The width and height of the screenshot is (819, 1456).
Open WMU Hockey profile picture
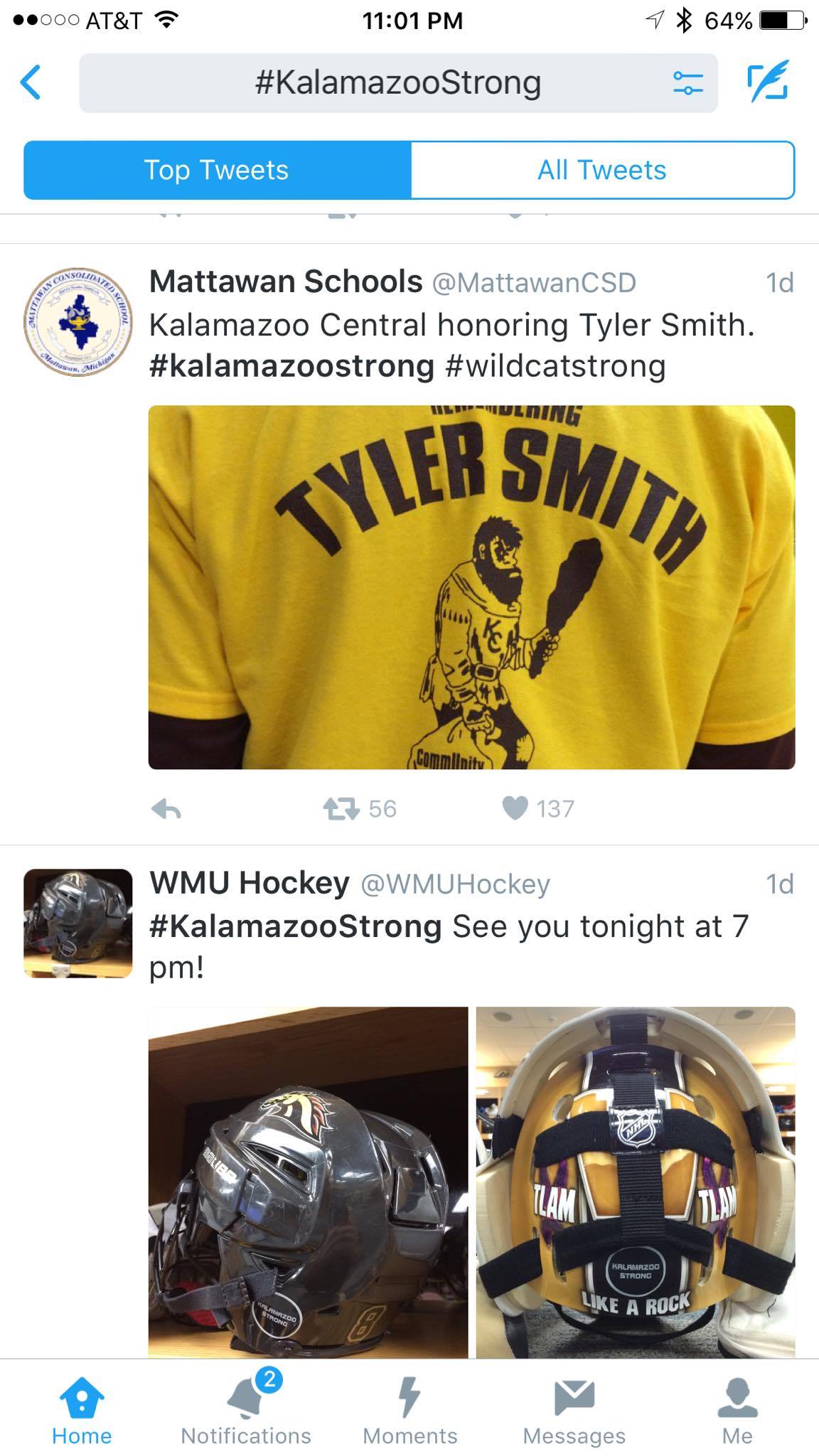click(x=78, y=923)
